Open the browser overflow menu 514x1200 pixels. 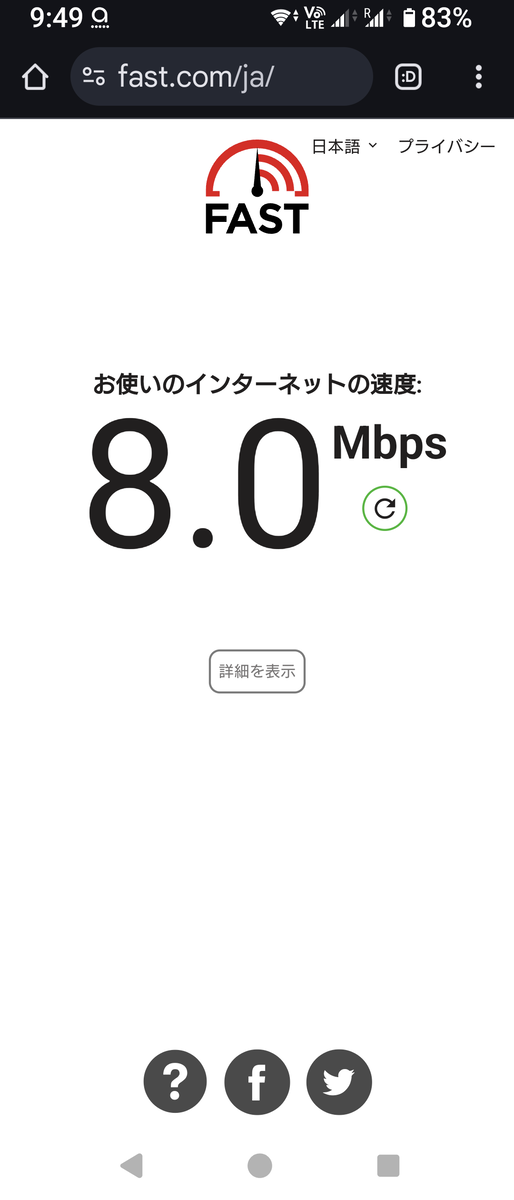(x=479, y=77)
